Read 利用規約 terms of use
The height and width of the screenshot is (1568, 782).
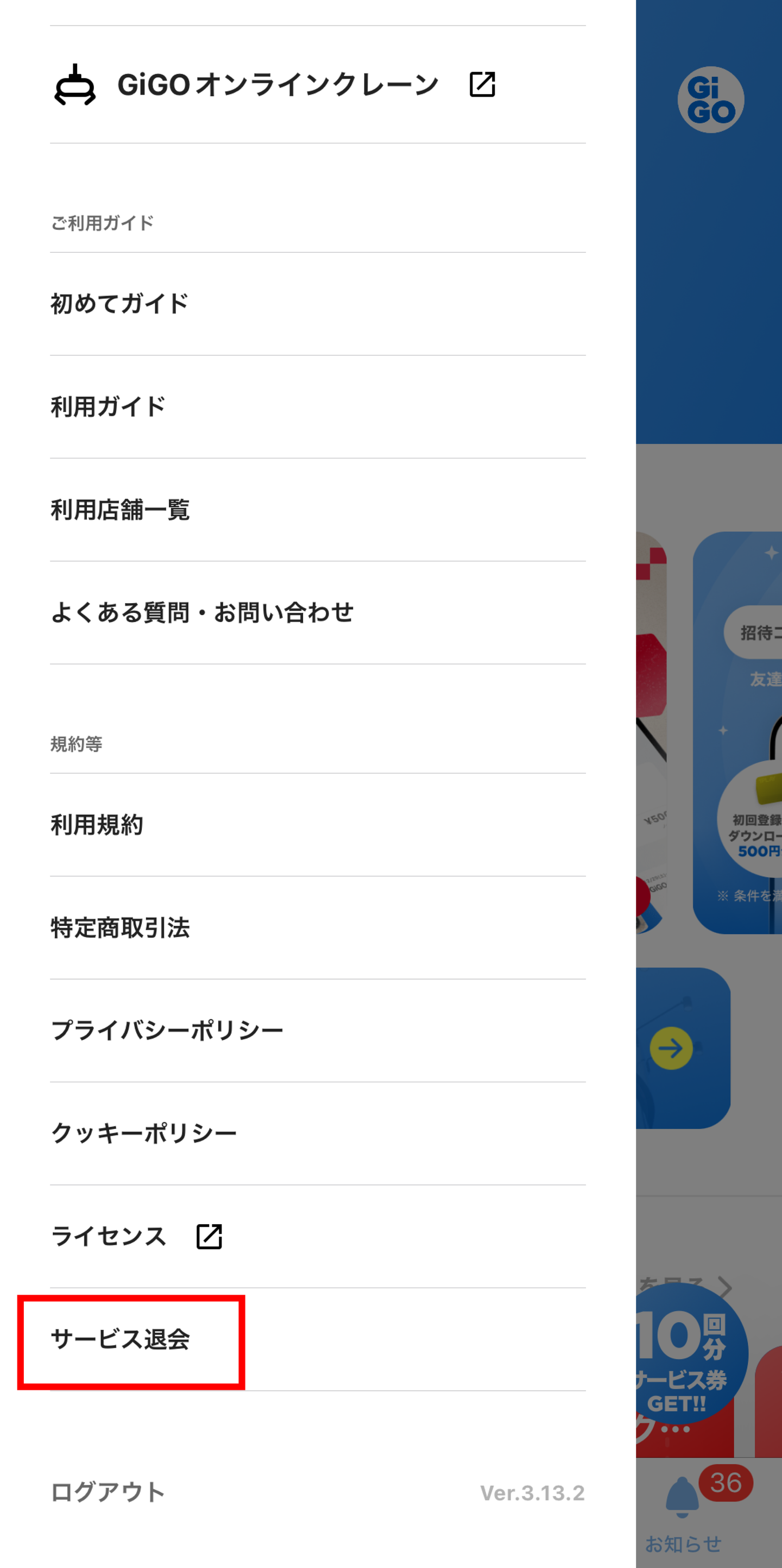point(97,825)
